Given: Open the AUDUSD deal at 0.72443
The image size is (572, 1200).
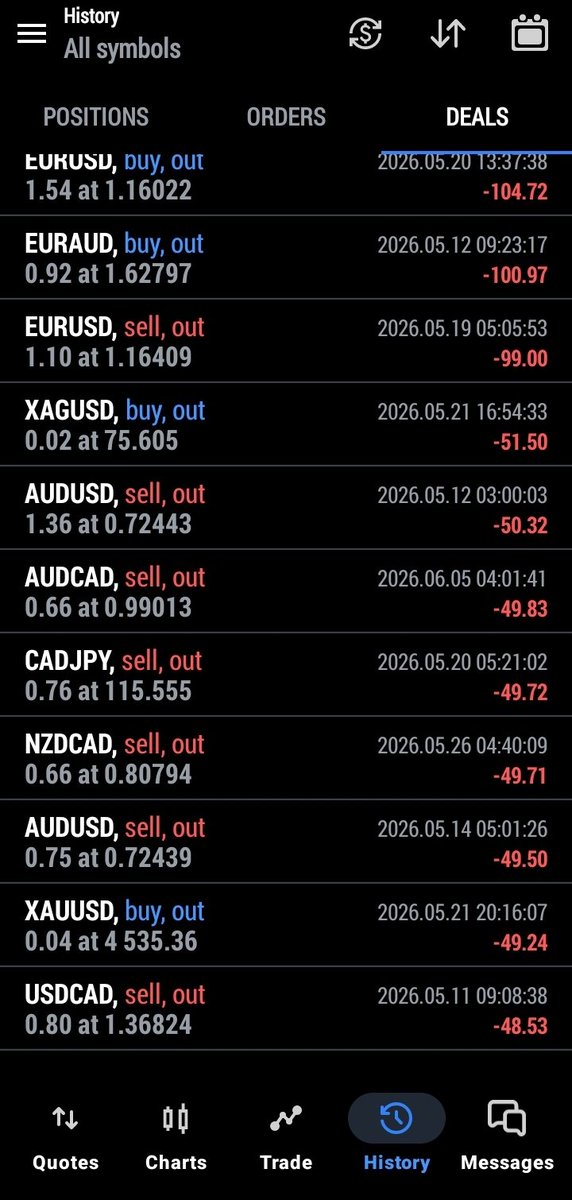Looking at the screenshot, I should pos(286,508).
